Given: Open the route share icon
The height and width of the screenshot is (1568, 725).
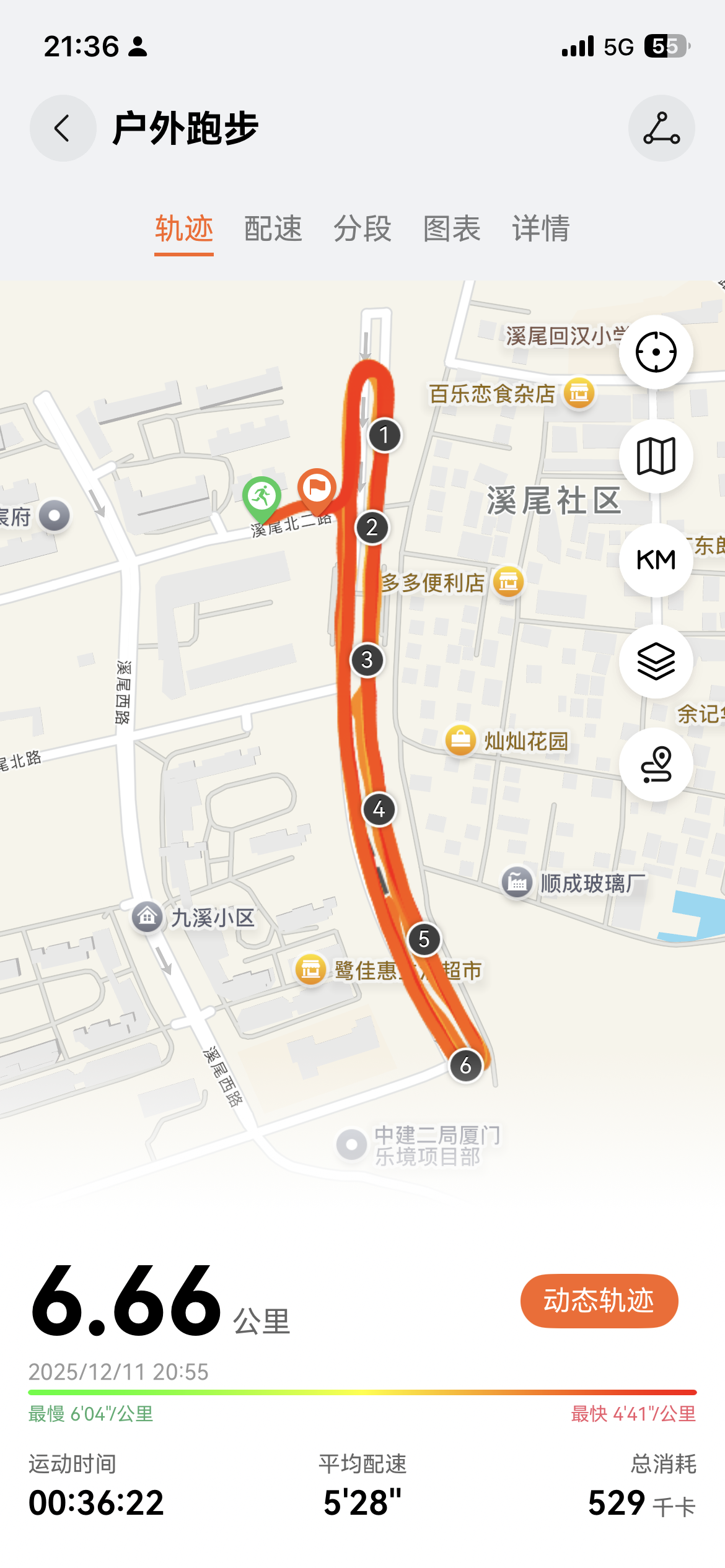Looking at the screenshot, I should point(661,128).
